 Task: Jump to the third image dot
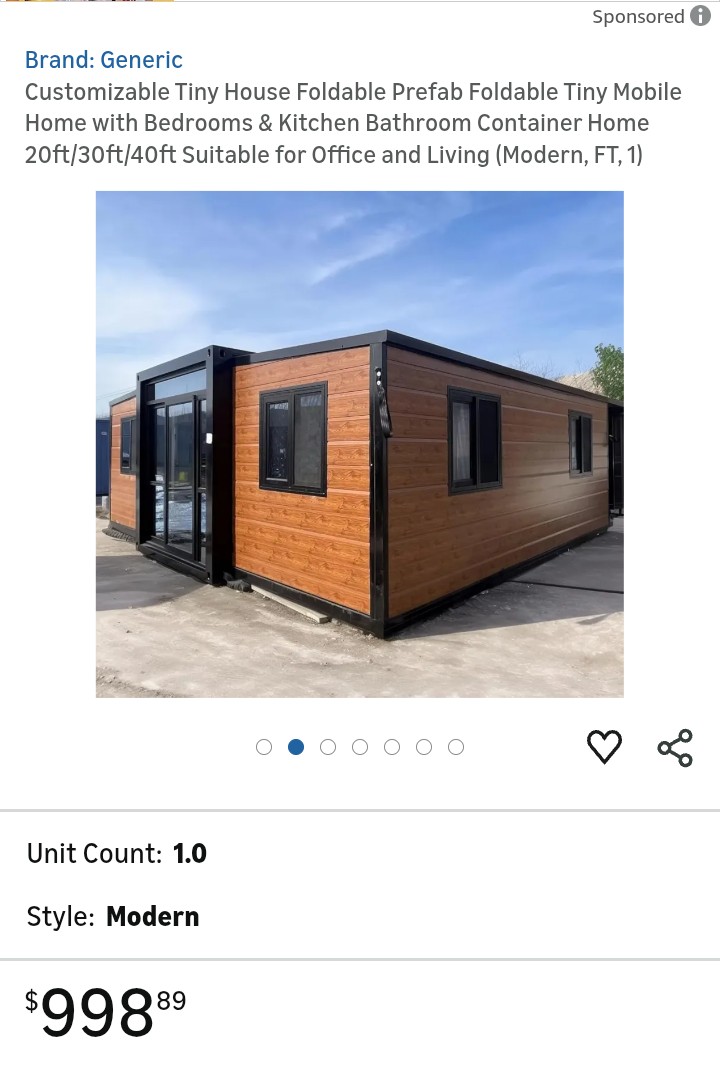pos(328,747)
